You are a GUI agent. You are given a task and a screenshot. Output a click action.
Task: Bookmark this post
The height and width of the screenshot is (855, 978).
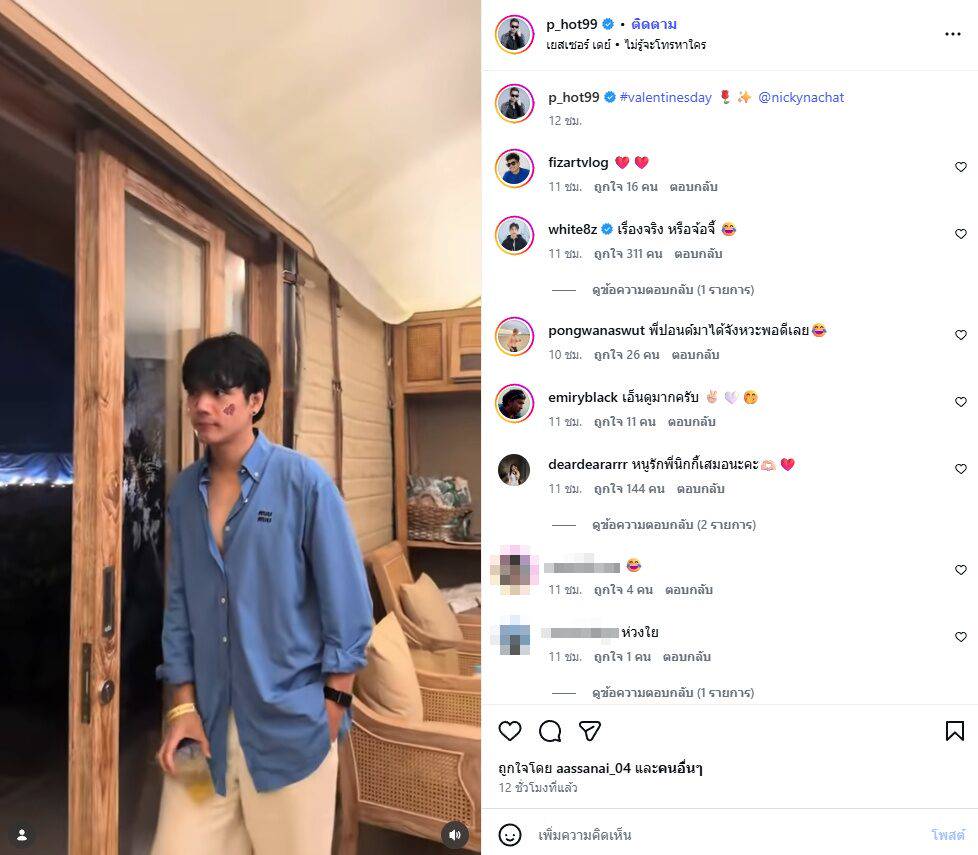pyautogui.click(x=954, y=731)
